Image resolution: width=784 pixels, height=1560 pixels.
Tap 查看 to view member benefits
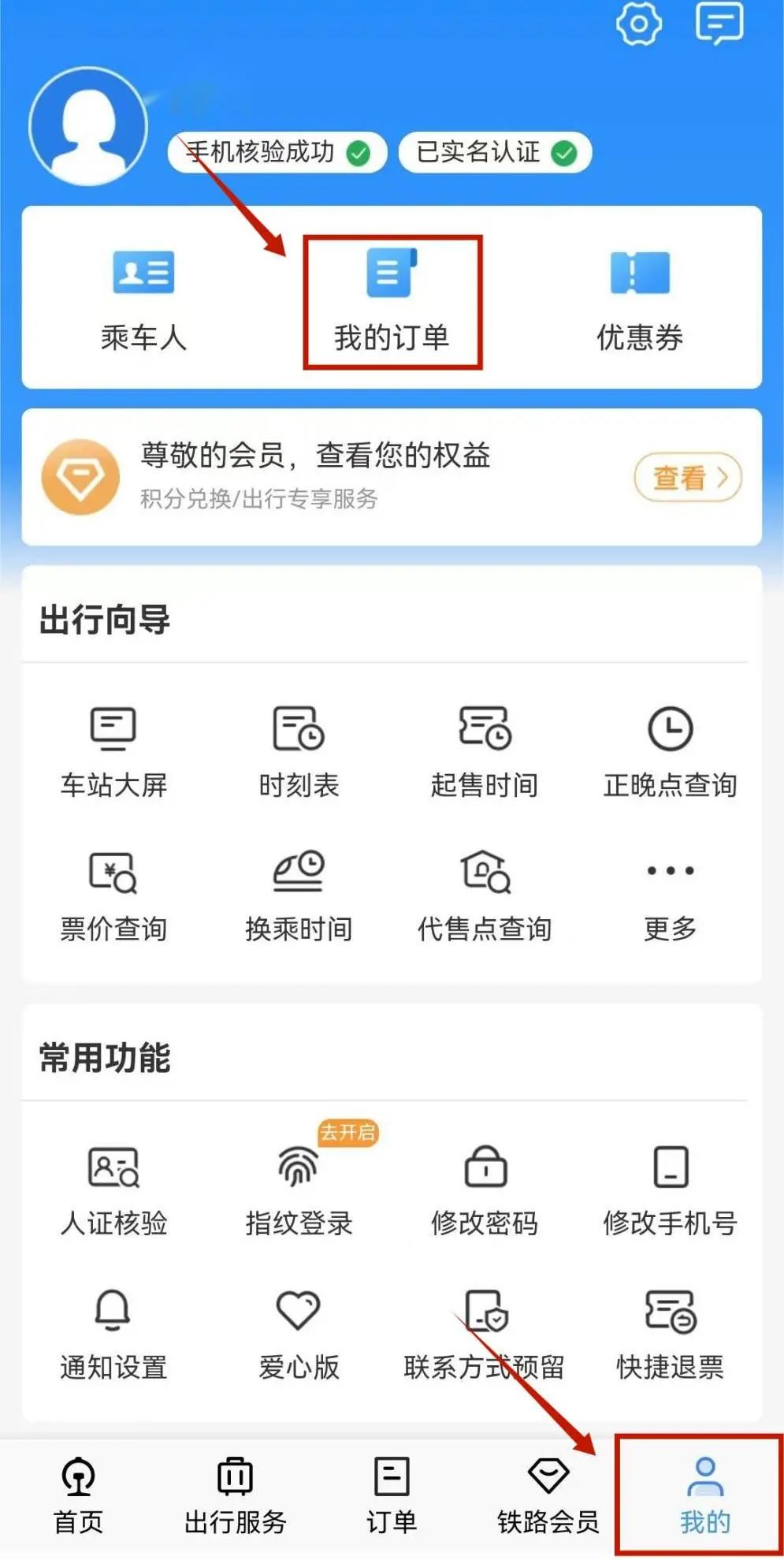click(x=687, y=477)
